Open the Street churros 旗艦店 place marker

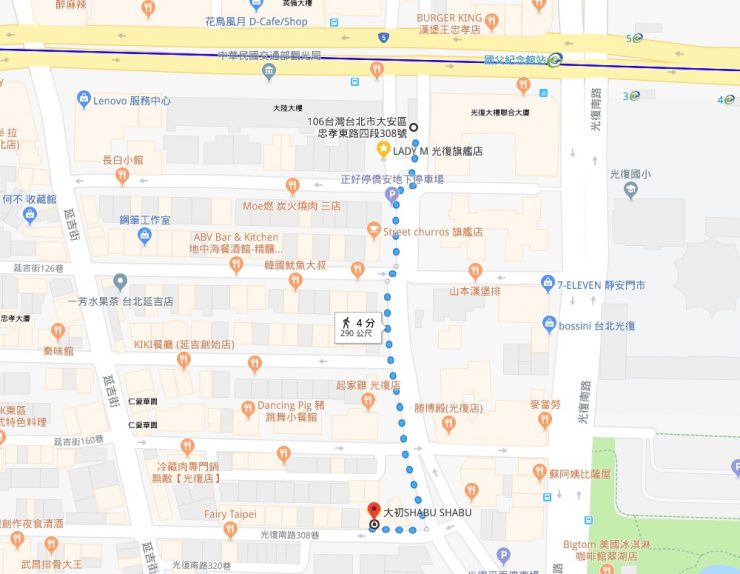[x=372, y=231]
